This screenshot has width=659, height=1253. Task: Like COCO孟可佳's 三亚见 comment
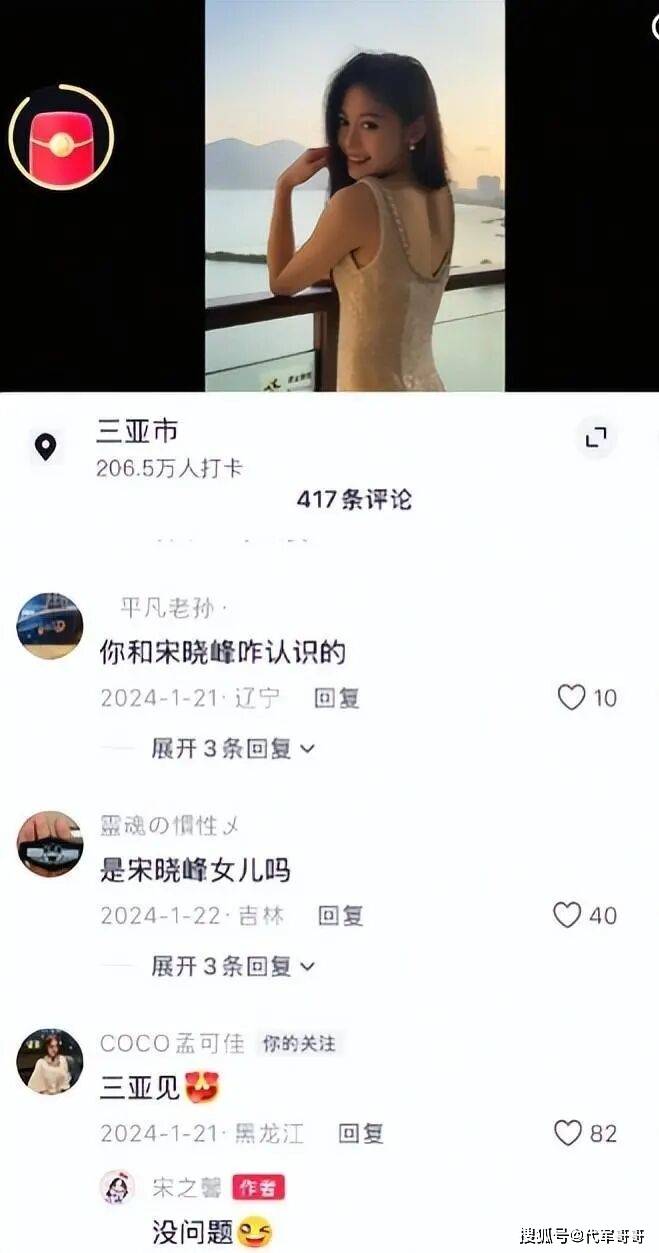point(568,1133)
